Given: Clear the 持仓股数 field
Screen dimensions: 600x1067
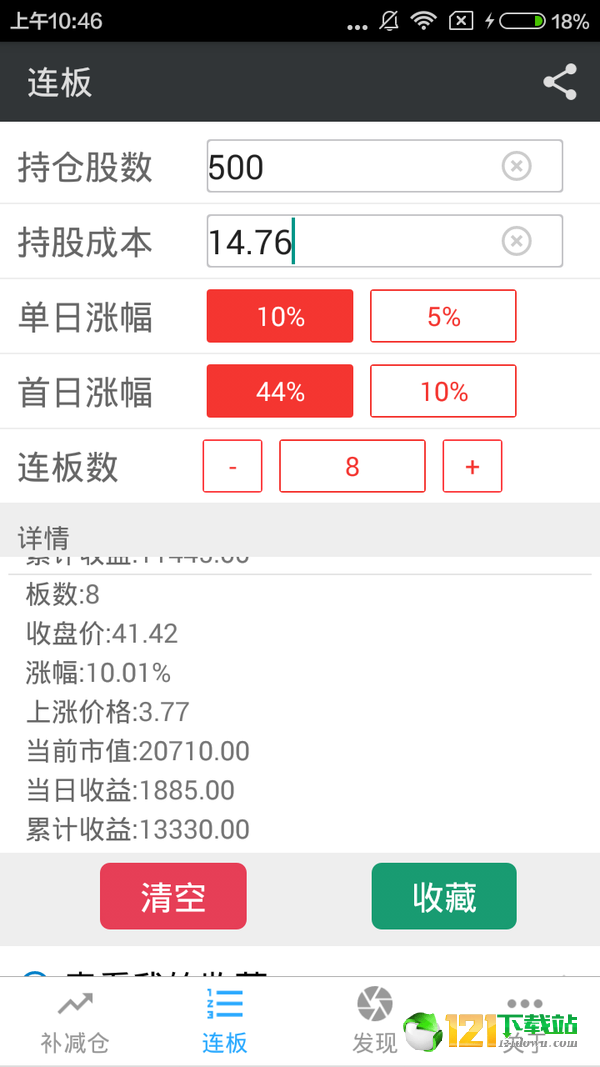Looking at the screenshot, I should click(516, 166).
